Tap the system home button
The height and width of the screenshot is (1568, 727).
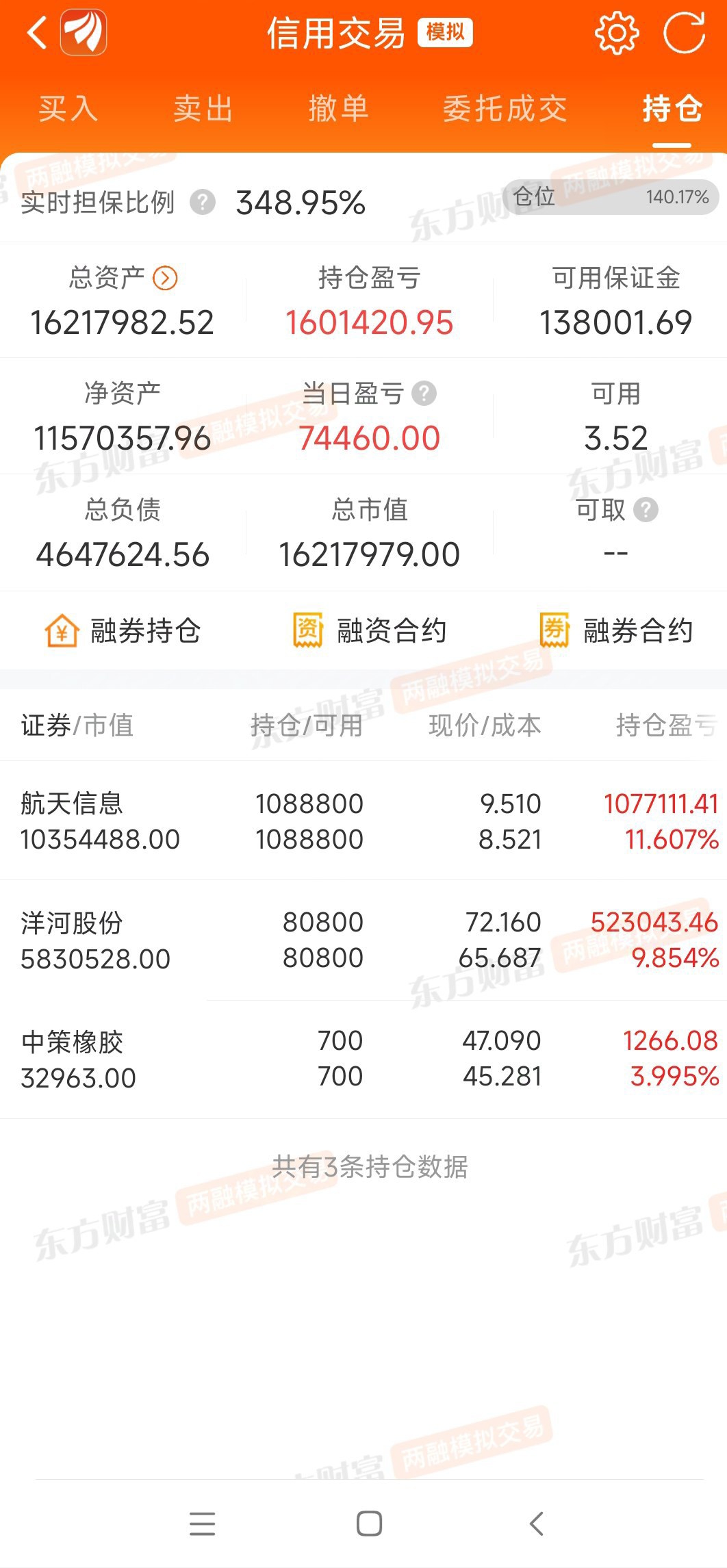click(370, 1524)
